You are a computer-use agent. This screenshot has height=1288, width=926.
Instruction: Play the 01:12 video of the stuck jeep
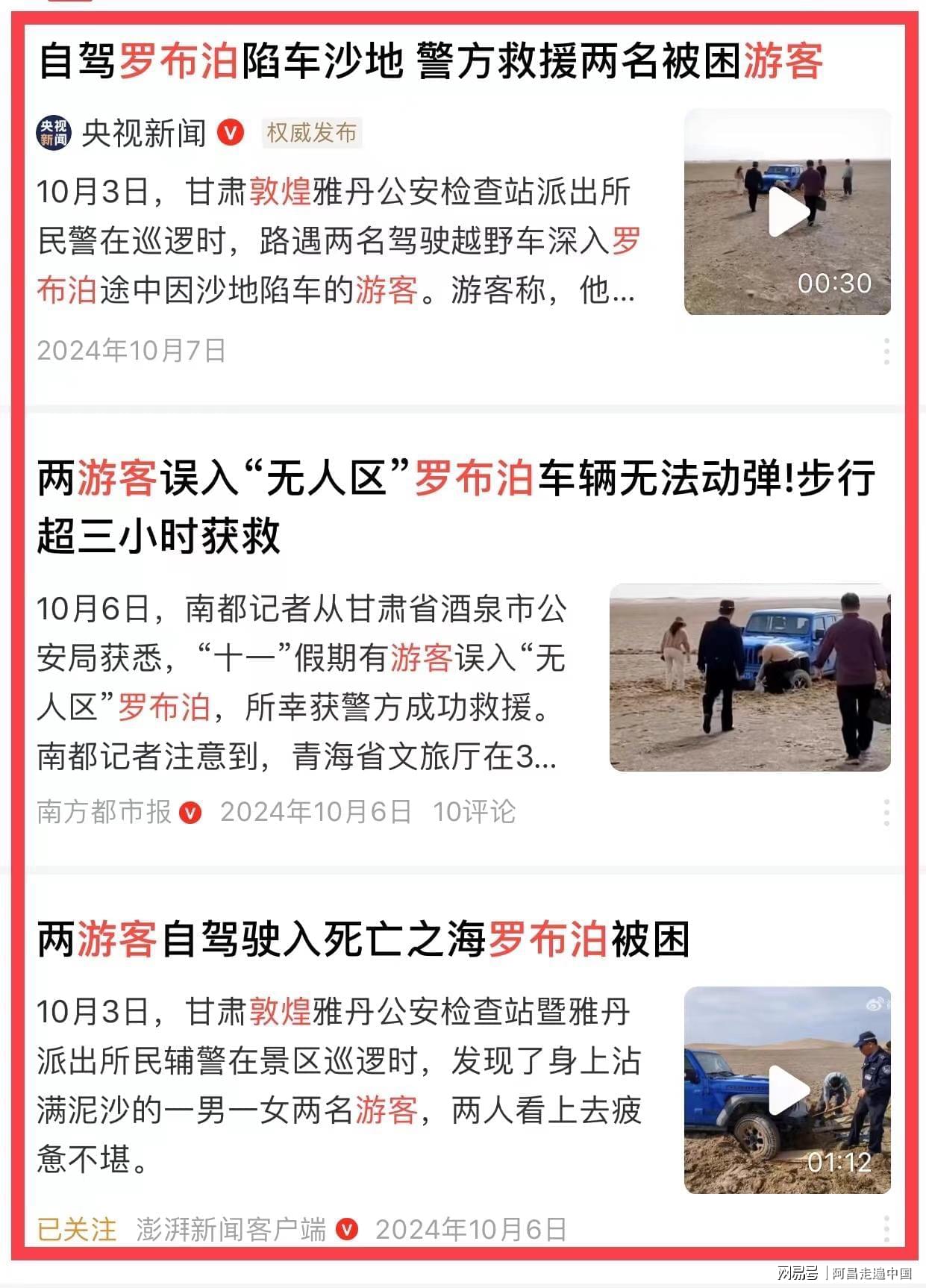coord(787,1090)
